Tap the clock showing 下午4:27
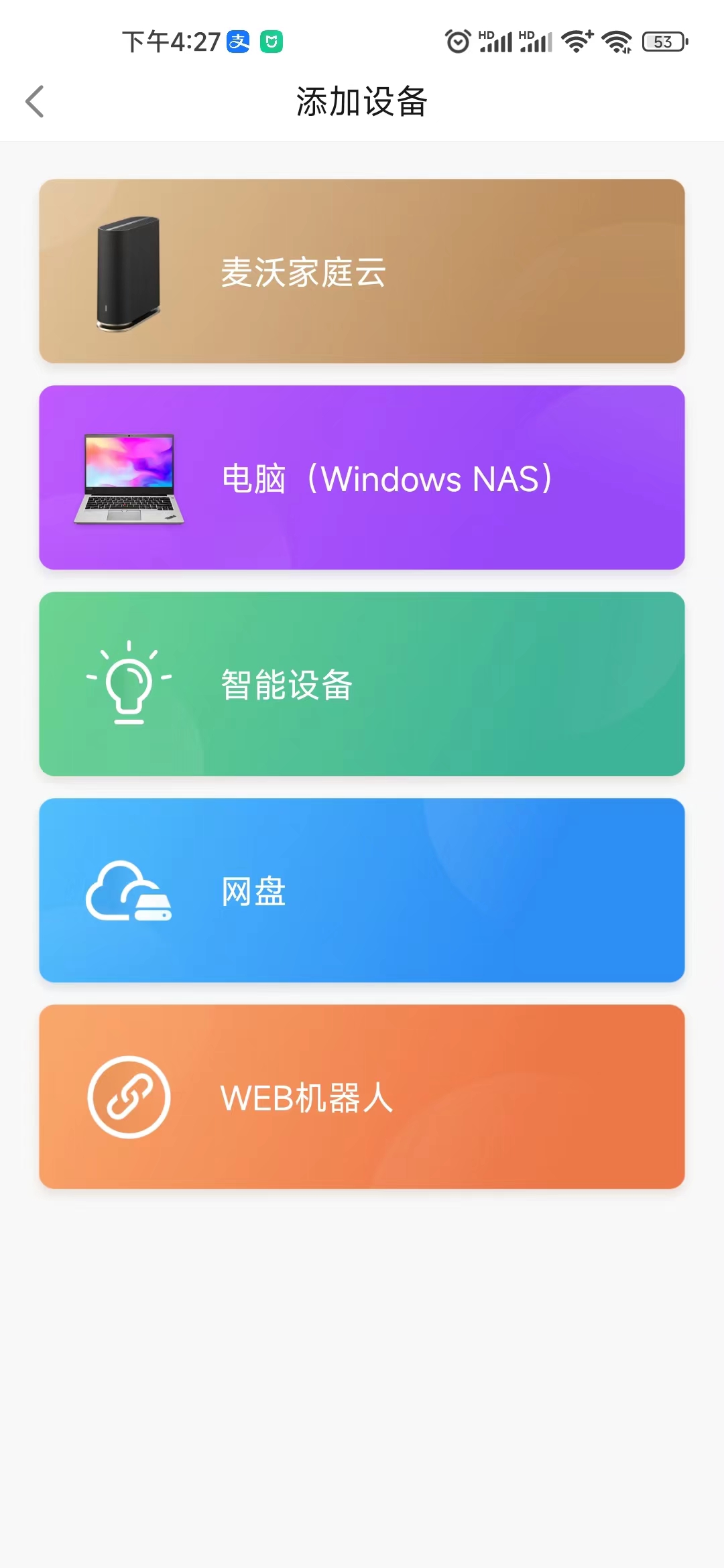Viewport: 724px width, 1568px height. coord(171,42)
